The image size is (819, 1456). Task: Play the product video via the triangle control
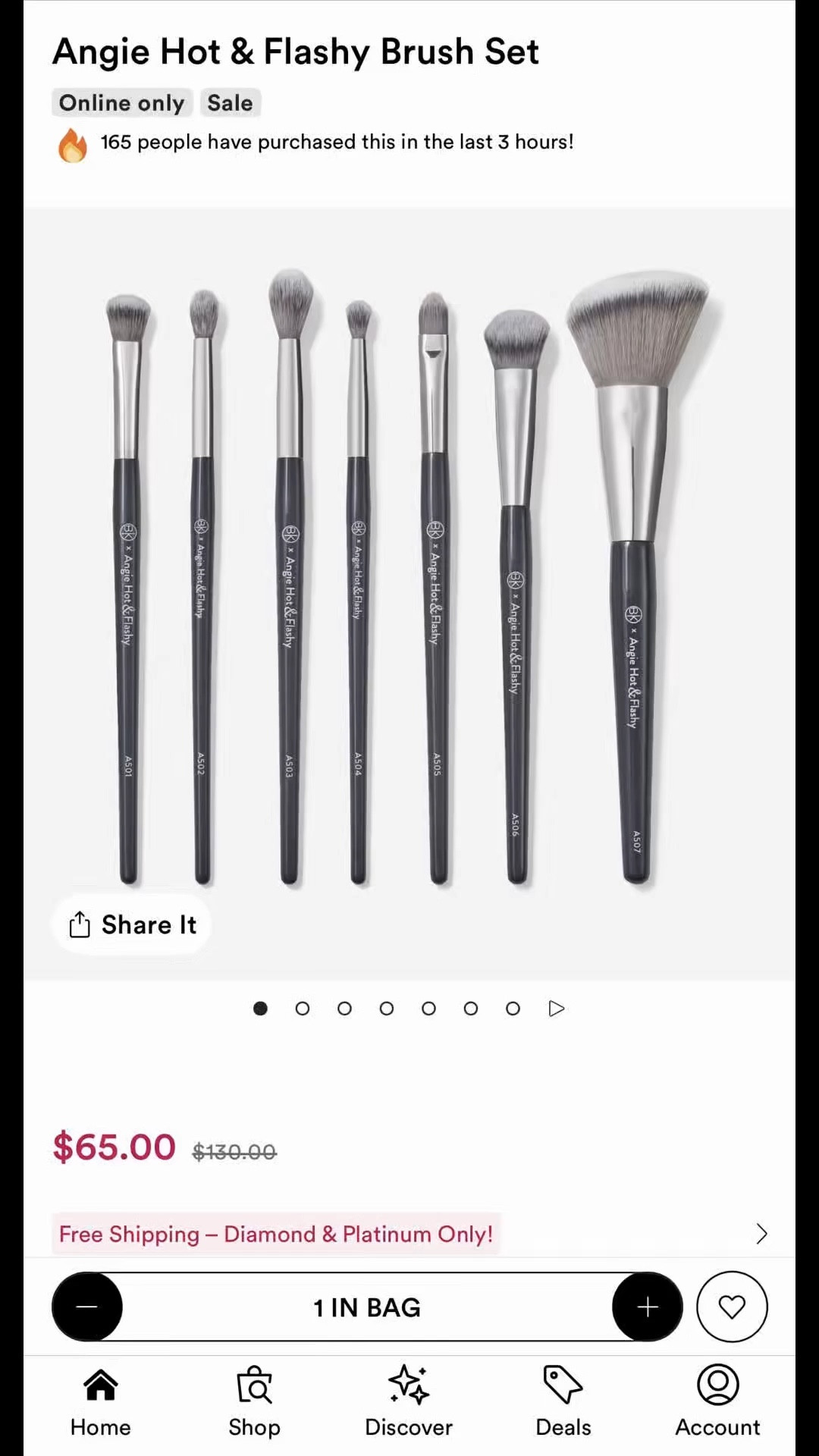(556, 1009)
